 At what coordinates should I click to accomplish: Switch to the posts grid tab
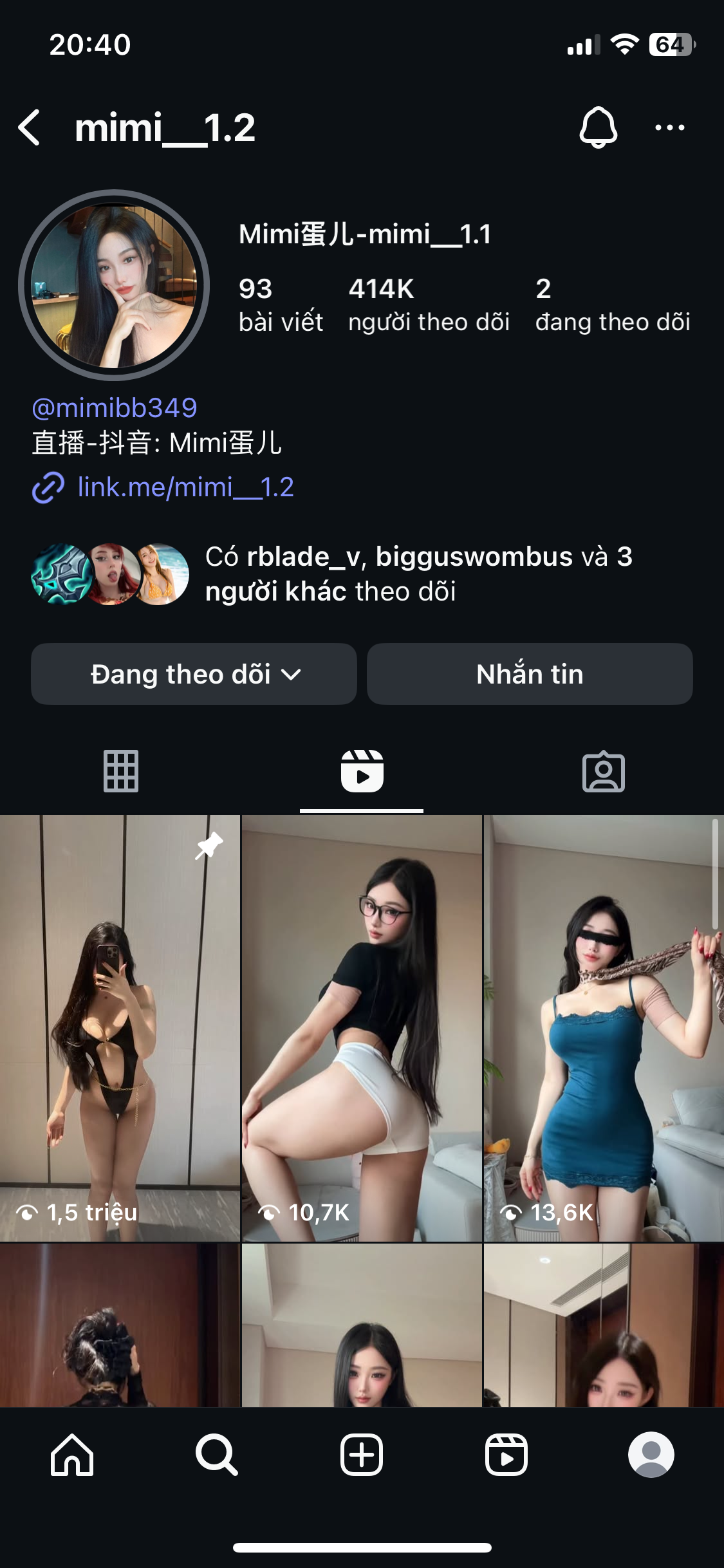click(x=121, y=771)
